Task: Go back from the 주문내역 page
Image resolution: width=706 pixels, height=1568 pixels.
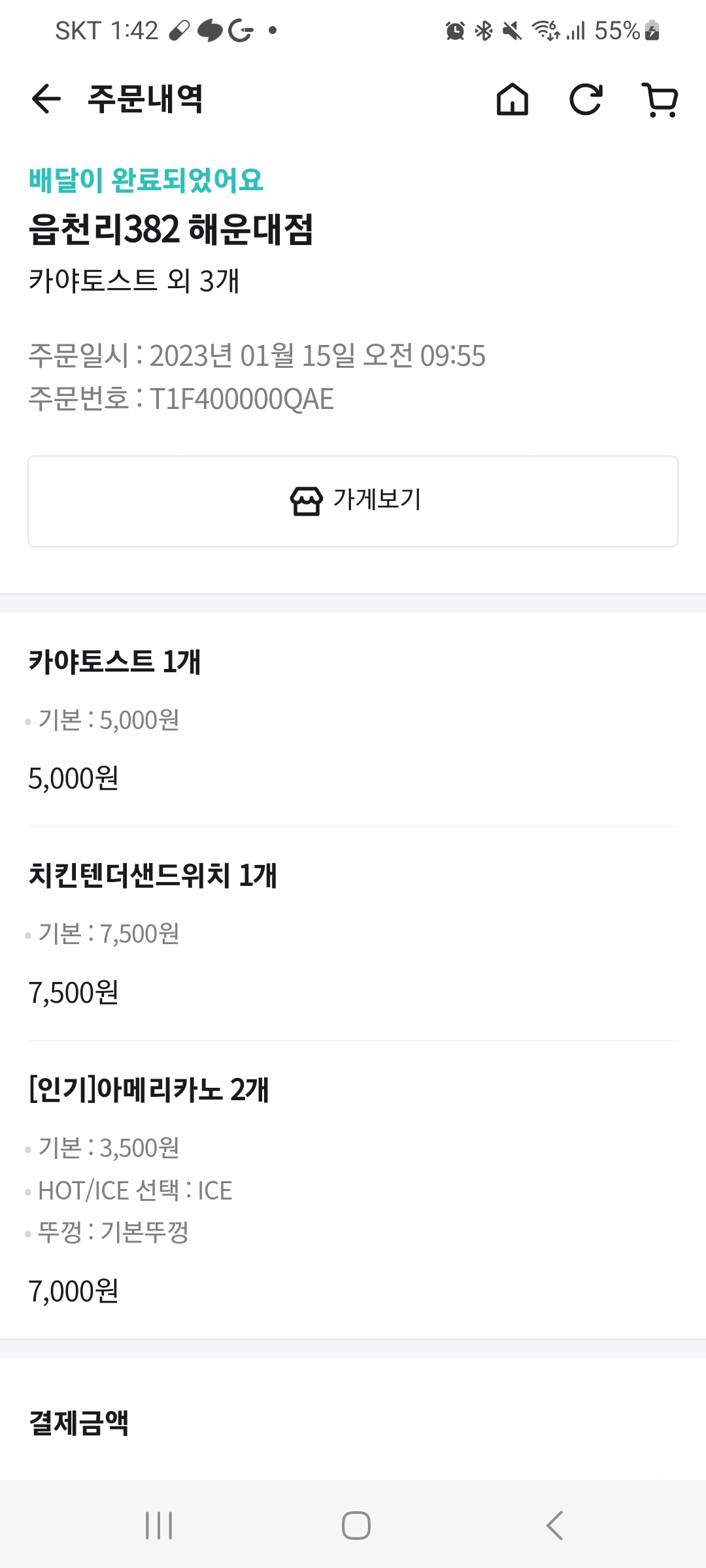Action: click(x=46, y=99)
